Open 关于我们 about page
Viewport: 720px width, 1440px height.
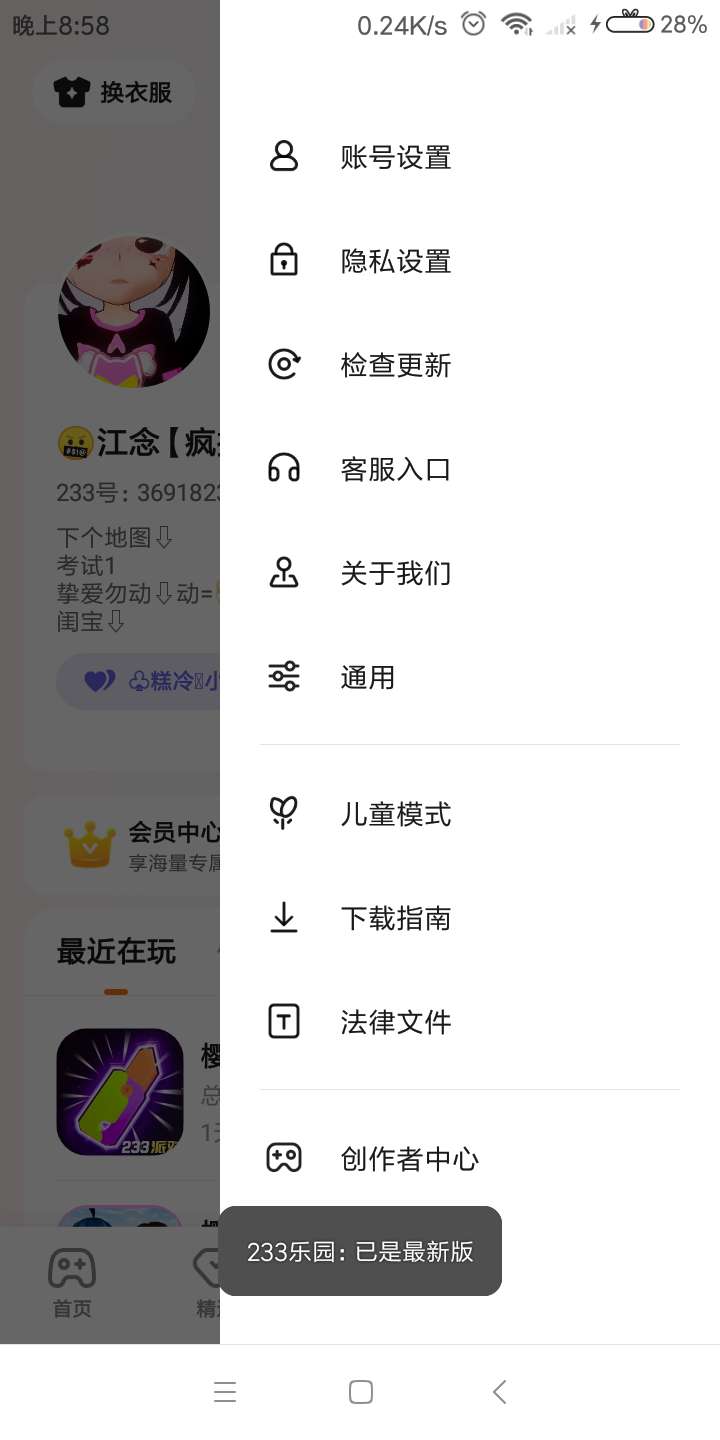tap(396, 573)
